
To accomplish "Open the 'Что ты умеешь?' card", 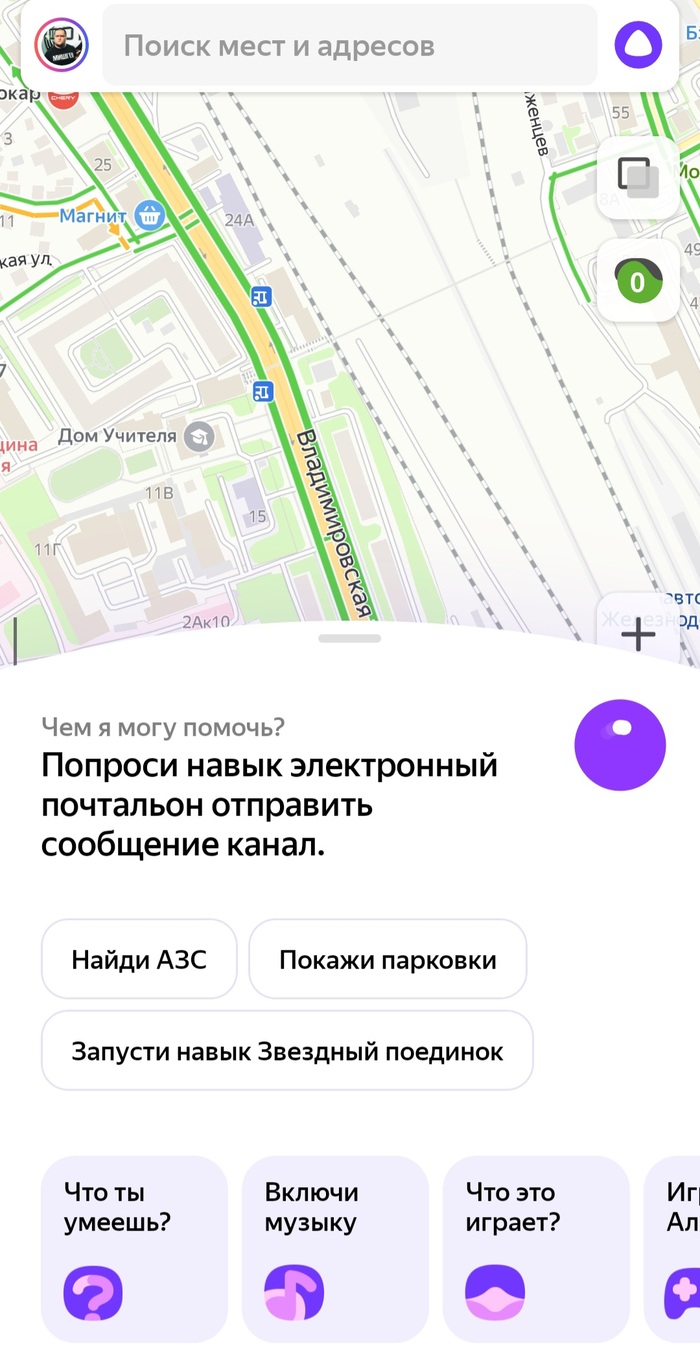I will tap(134, 1249).
